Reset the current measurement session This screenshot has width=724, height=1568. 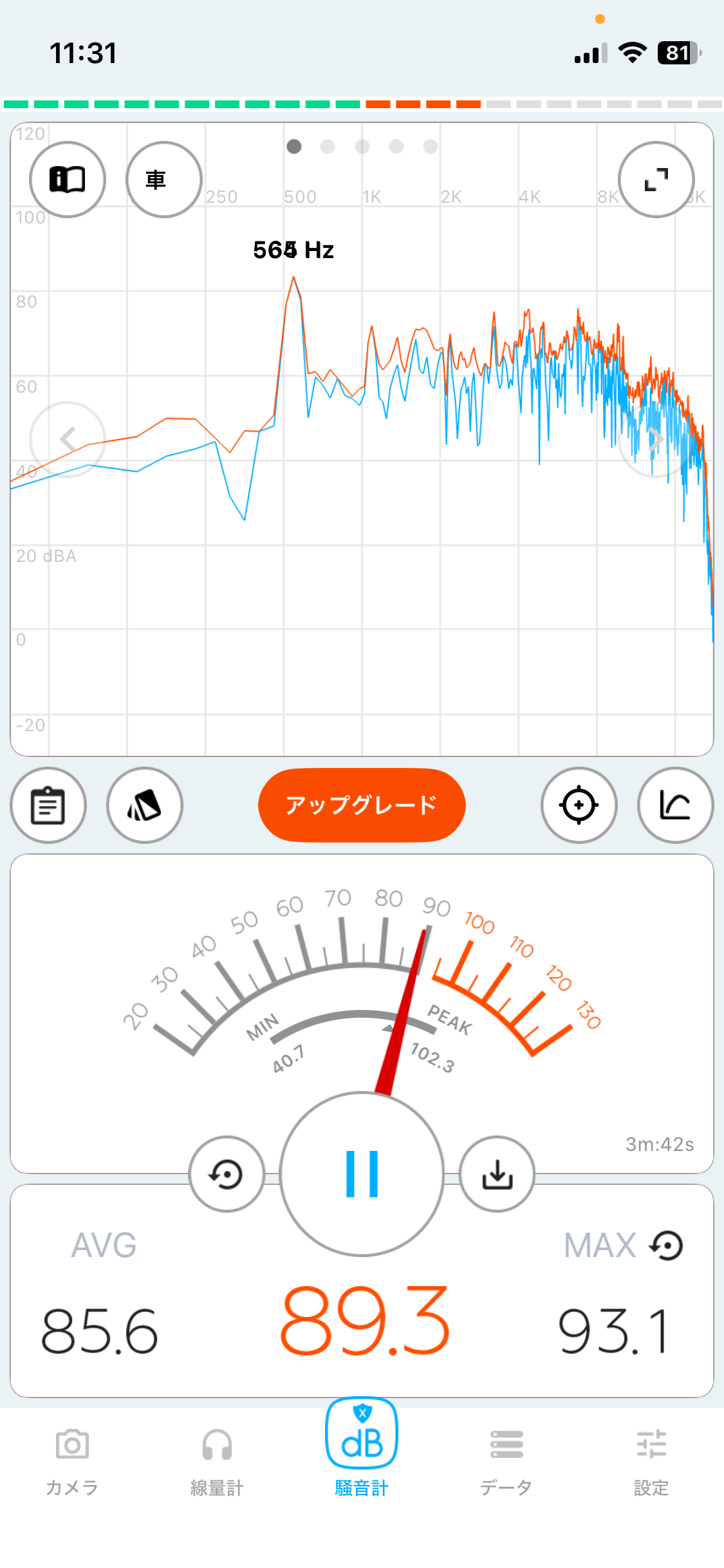(x=227, y=1174)
